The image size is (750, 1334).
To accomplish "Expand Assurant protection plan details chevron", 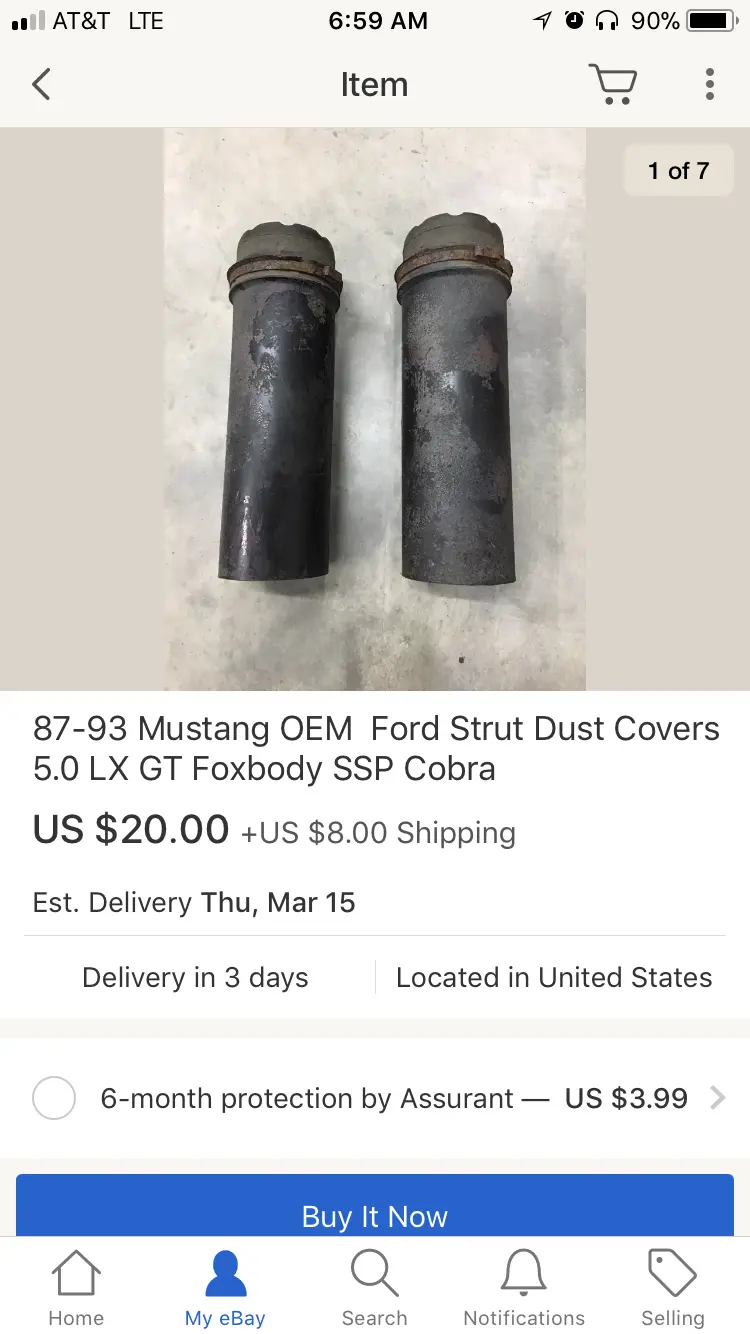I will [717, 1098].
